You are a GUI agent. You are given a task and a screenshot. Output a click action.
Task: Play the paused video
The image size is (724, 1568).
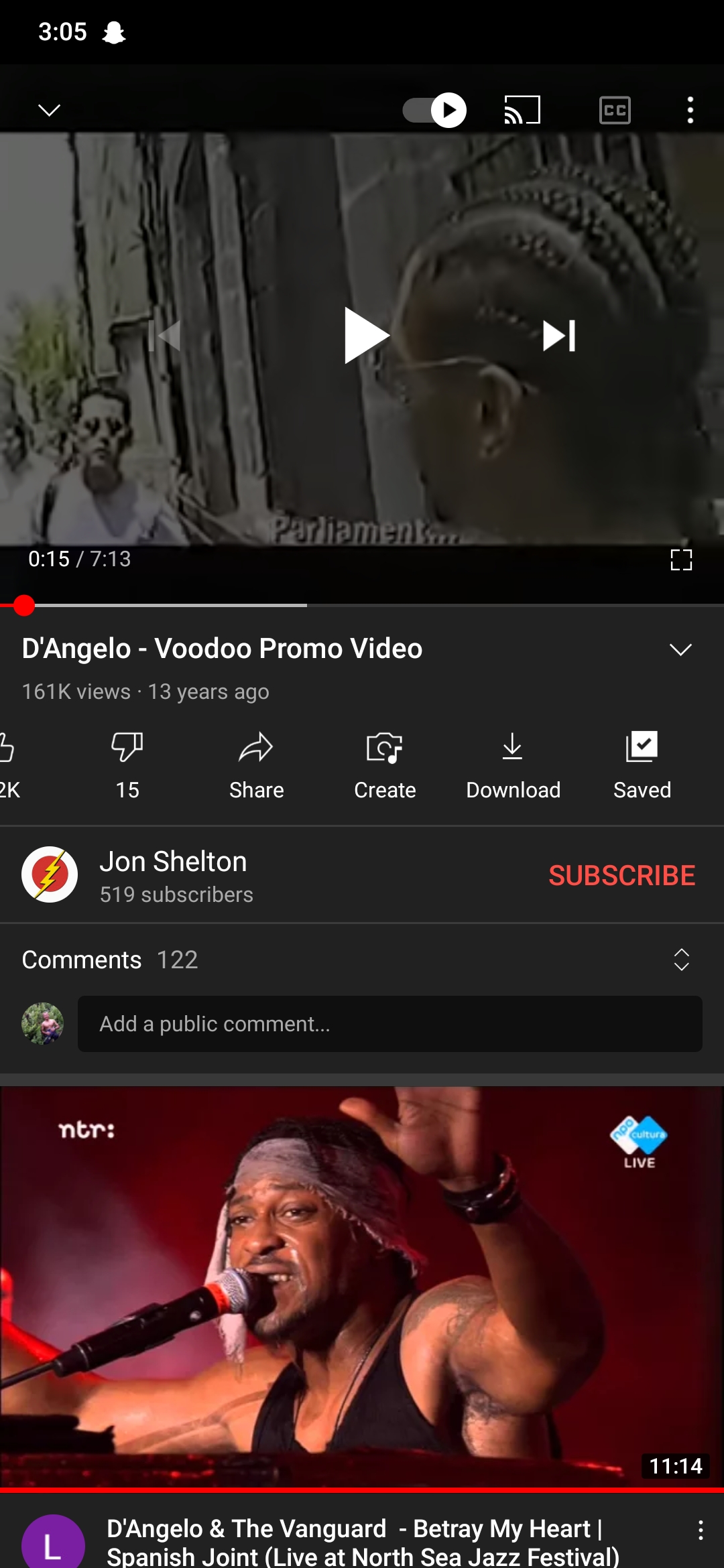(365, 335)
